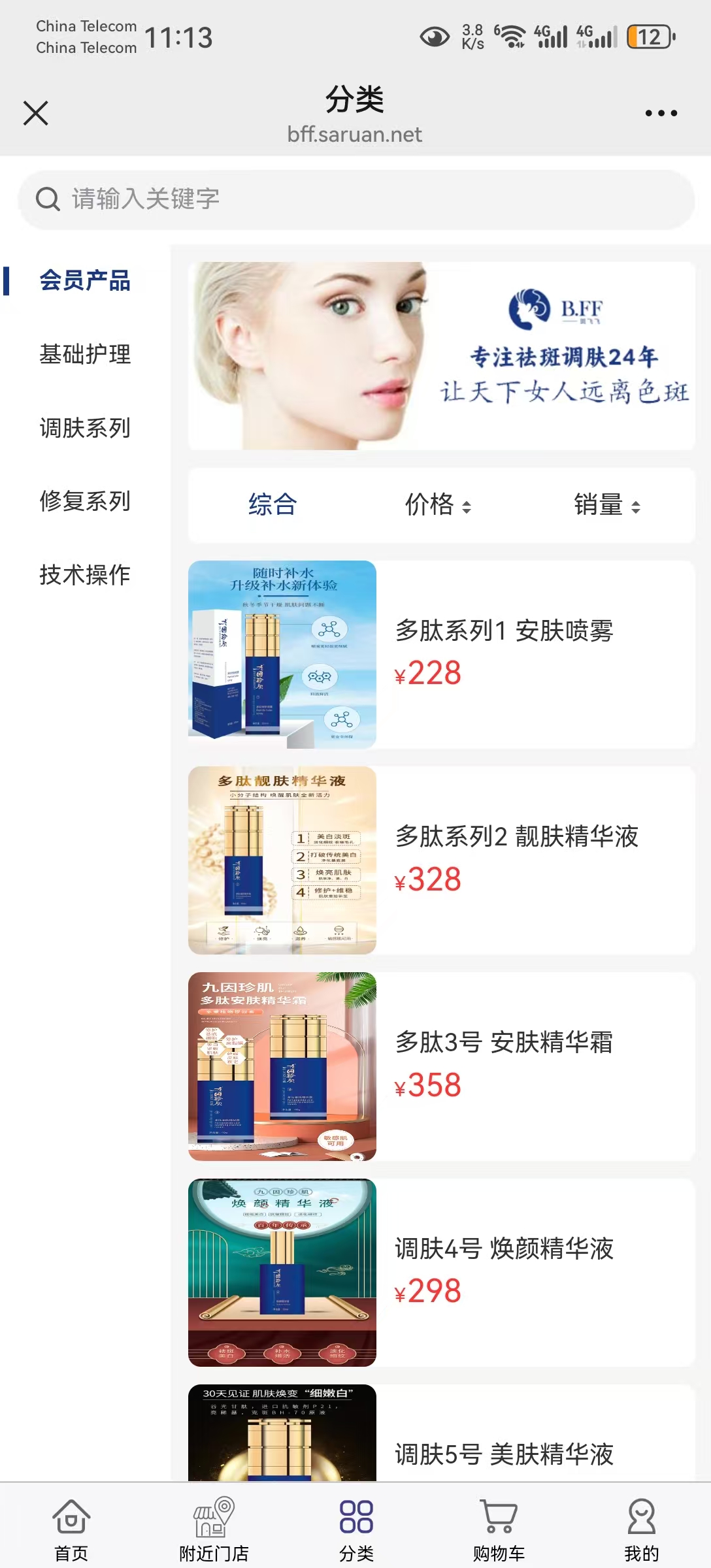Open the three-dot overflow menu
The height and width of the screenshot is (1568, 711).
pyautogui.click(x=661, y=113)
